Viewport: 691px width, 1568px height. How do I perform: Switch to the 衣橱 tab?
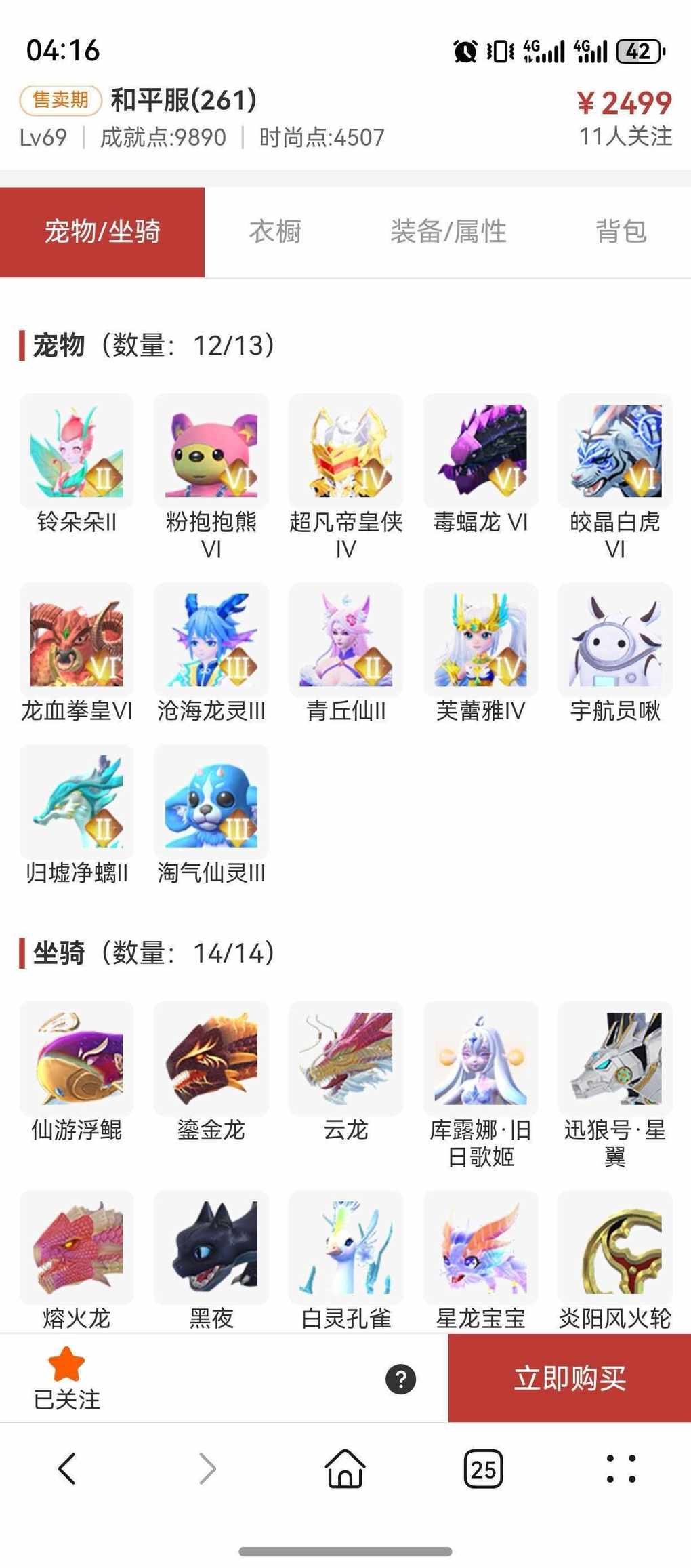pyautogui.click(x=275, y=232)
